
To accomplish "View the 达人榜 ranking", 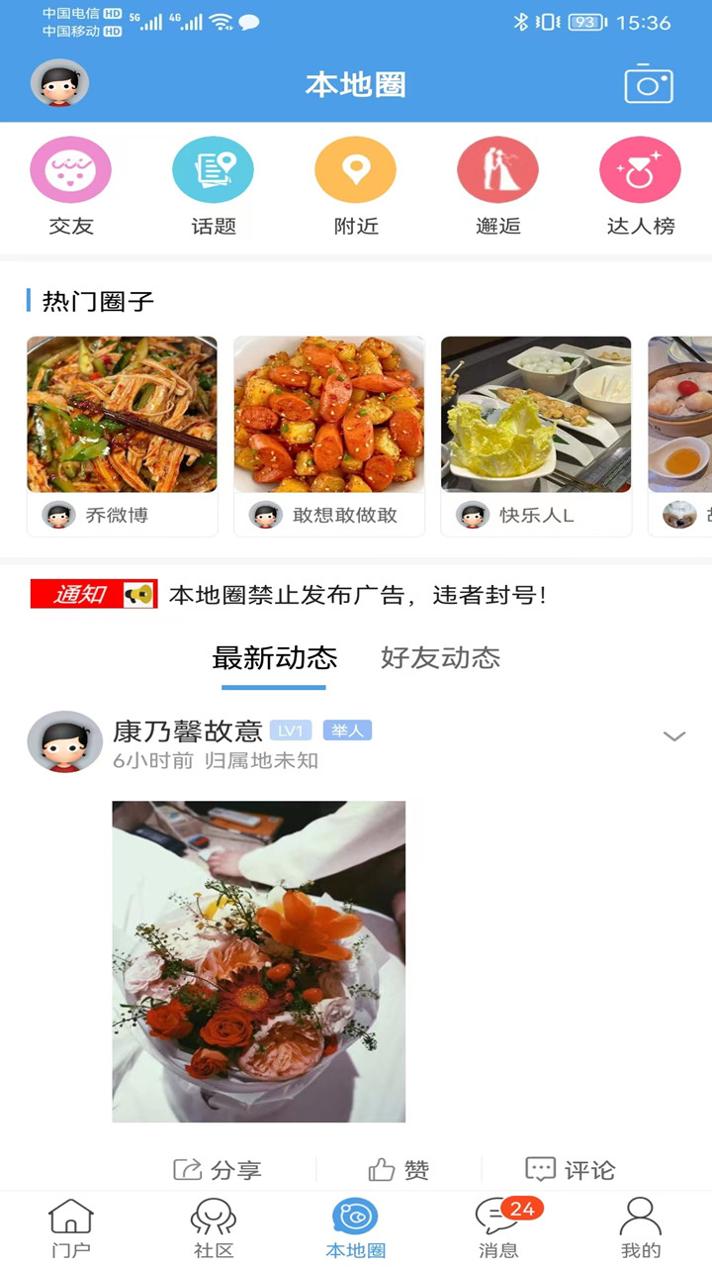I will pyautogui.click(x=640, y=186).
